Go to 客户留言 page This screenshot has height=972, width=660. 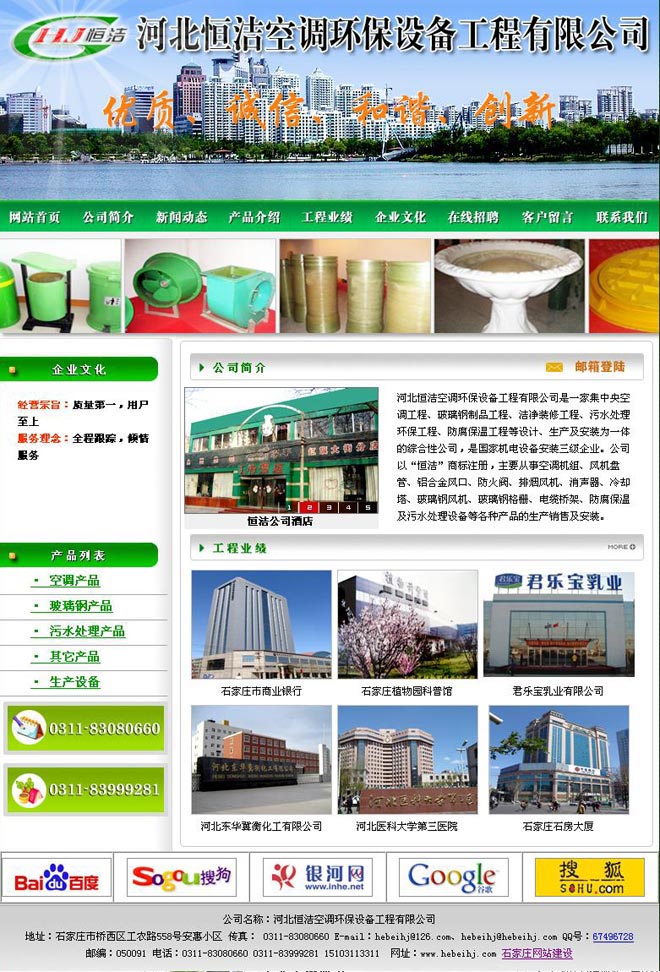pos(547,217)
